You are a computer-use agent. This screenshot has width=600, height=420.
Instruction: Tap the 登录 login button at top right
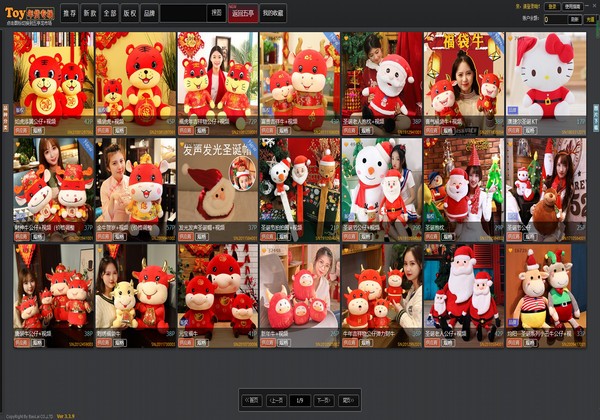coord(549,6)
